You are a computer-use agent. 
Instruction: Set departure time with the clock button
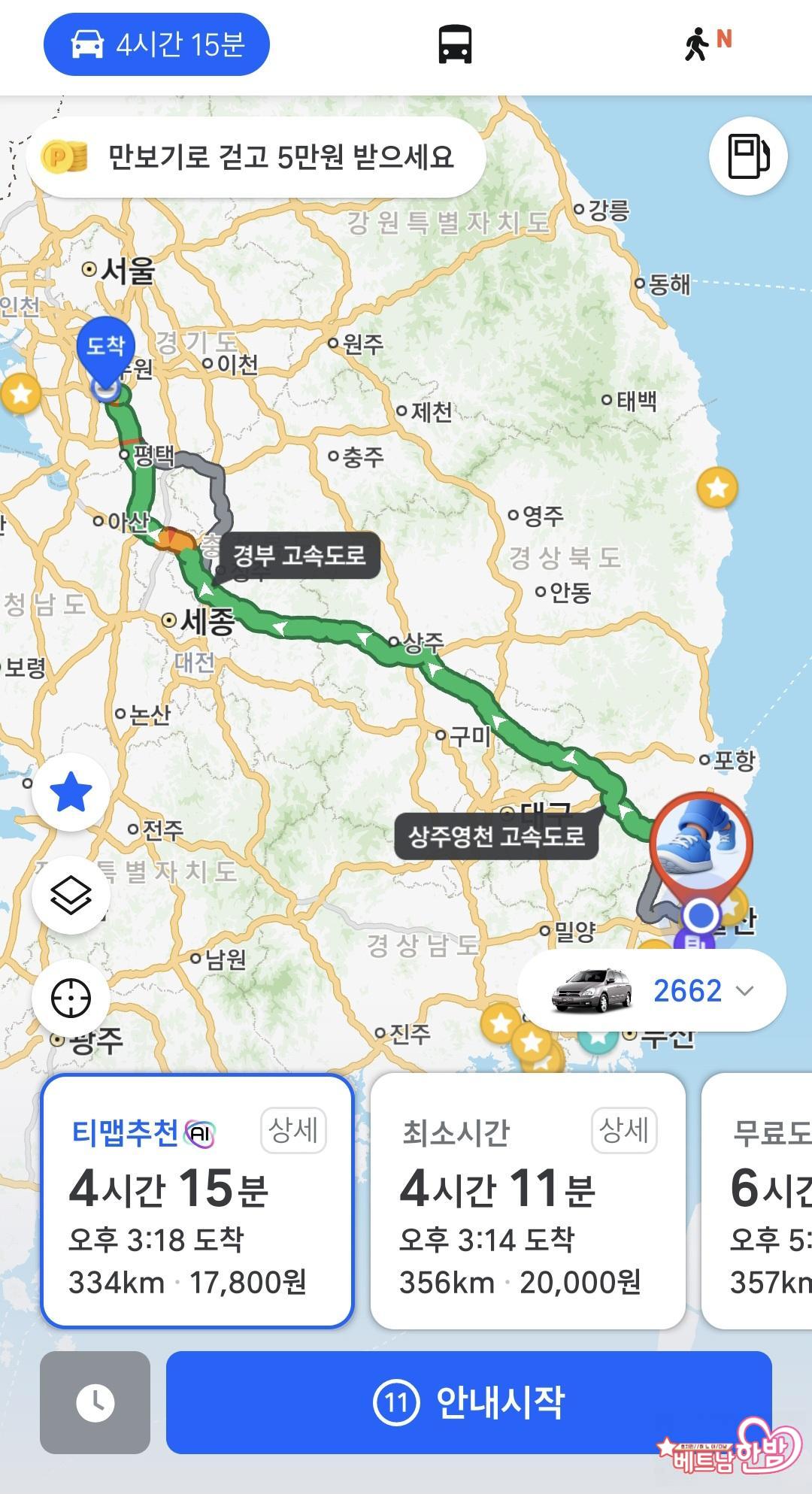click(95, 1402)
